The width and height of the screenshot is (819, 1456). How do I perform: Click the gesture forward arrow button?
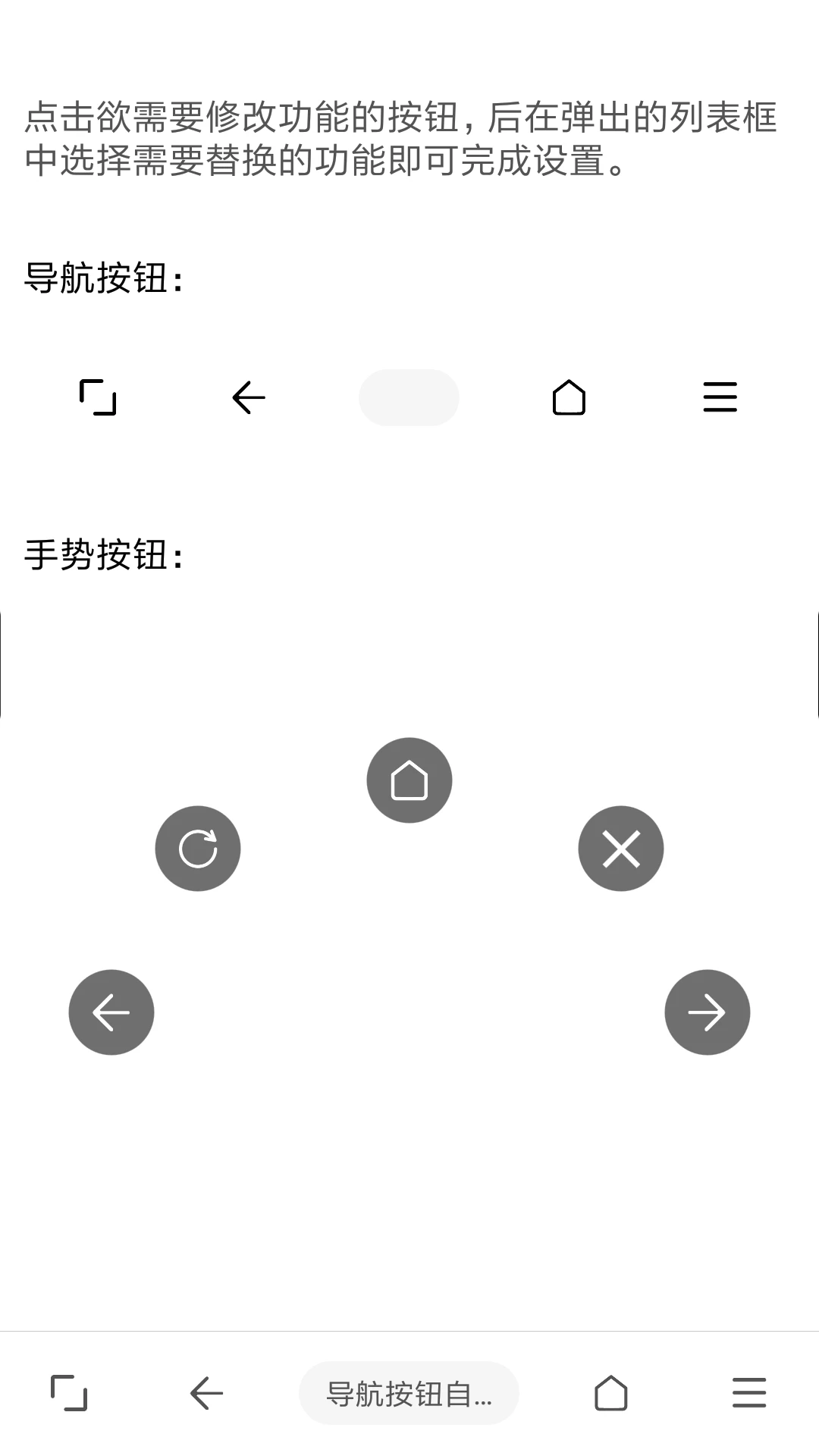[x=707, y=1012]
